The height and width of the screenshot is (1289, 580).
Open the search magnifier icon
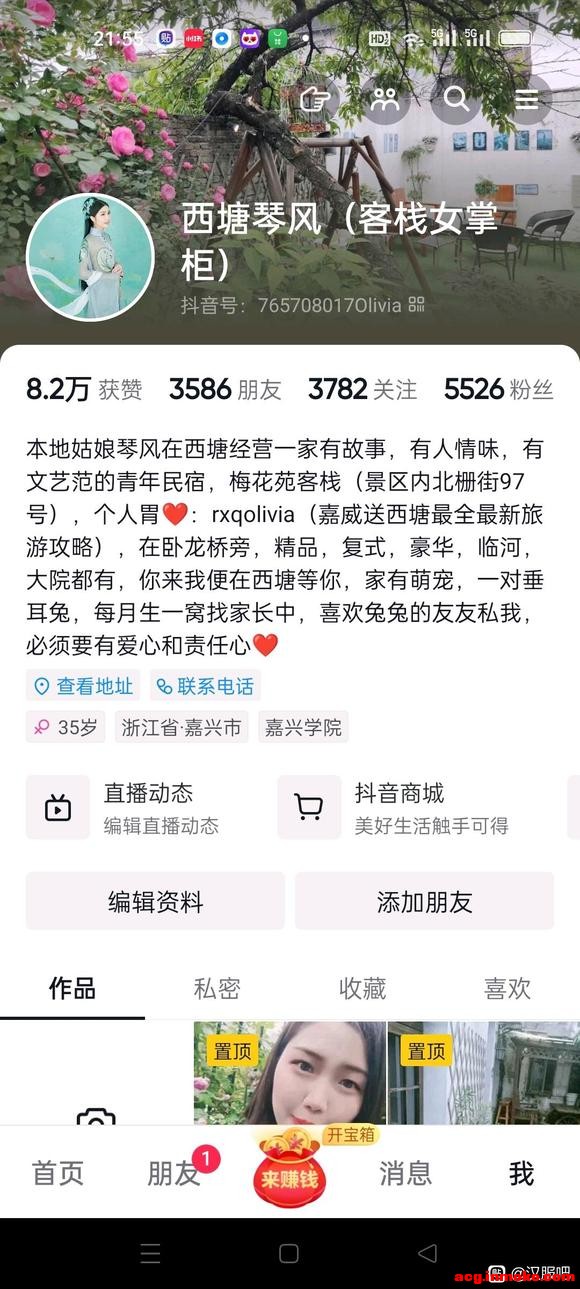(x=456, y=99)
